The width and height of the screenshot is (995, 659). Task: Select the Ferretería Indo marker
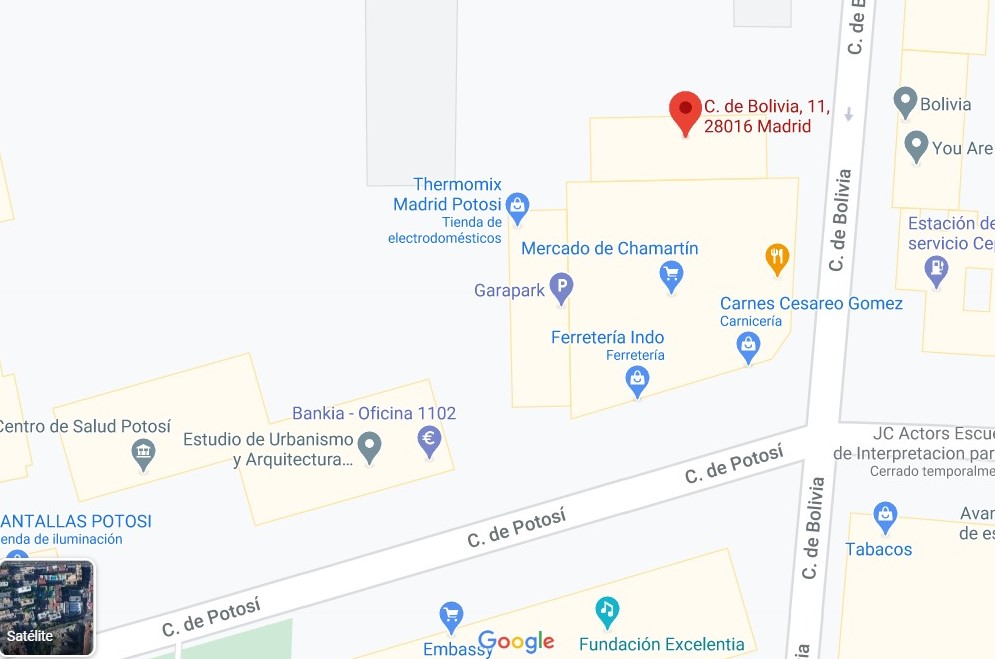pos(637,379)
